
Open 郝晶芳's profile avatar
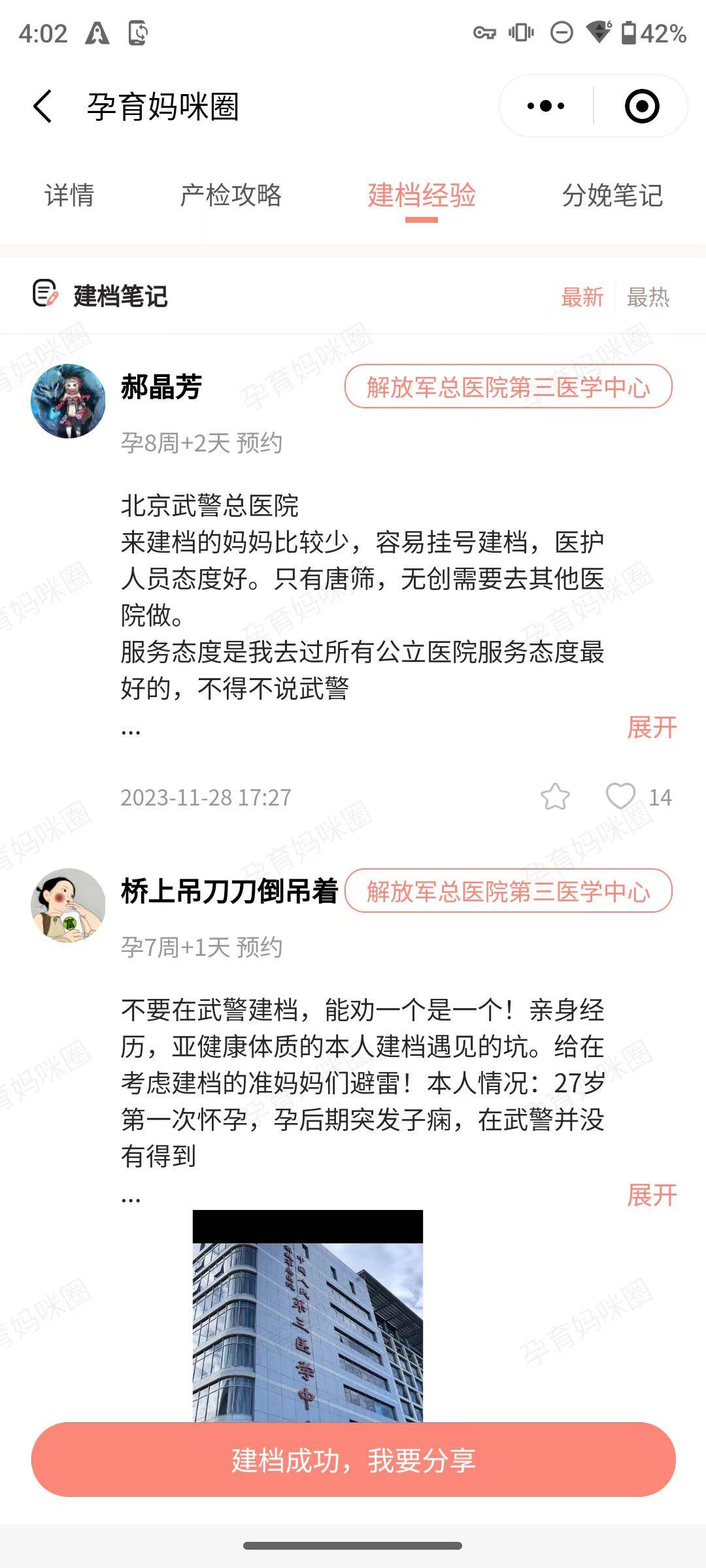[68, 400]
